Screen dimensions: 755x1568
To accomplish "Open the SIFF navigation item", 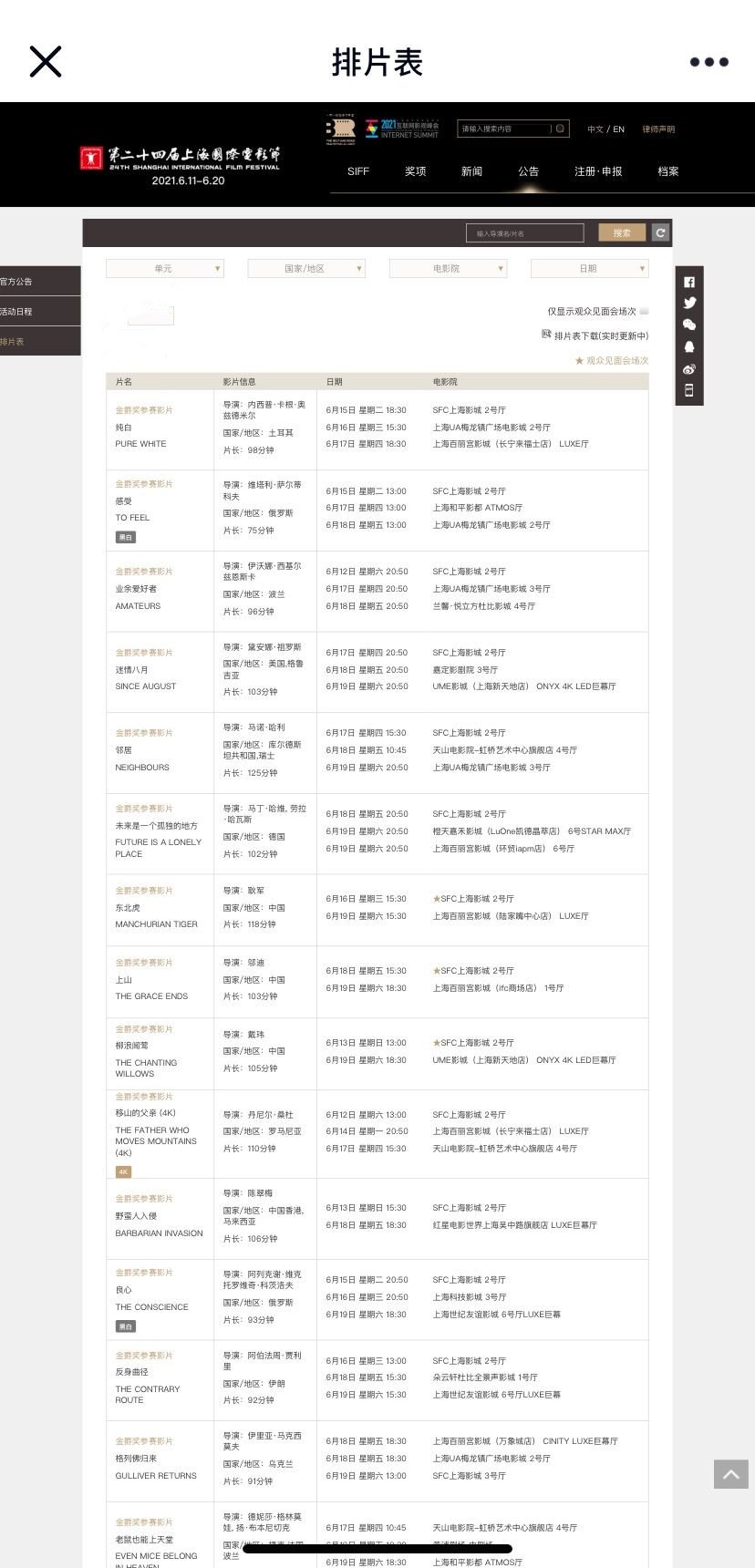I will [358, 171].
